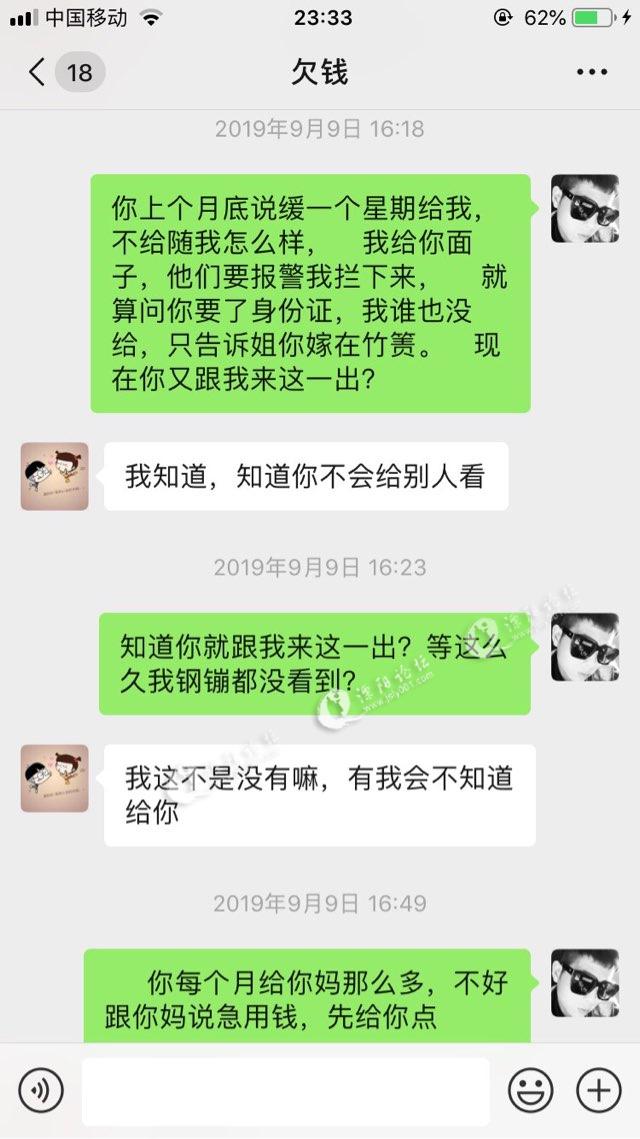
Task: Go back to the chat list
Action: 38,73
